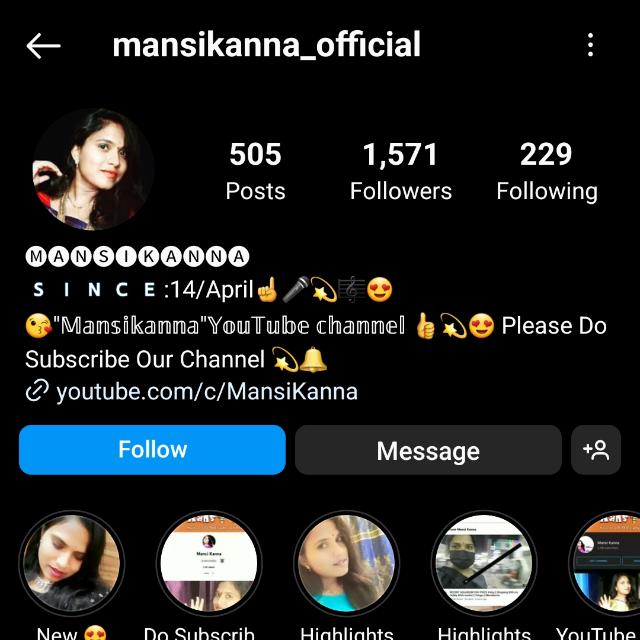Follow mansikanna_official
The image size is (640, 640).
tap(152, 450)
